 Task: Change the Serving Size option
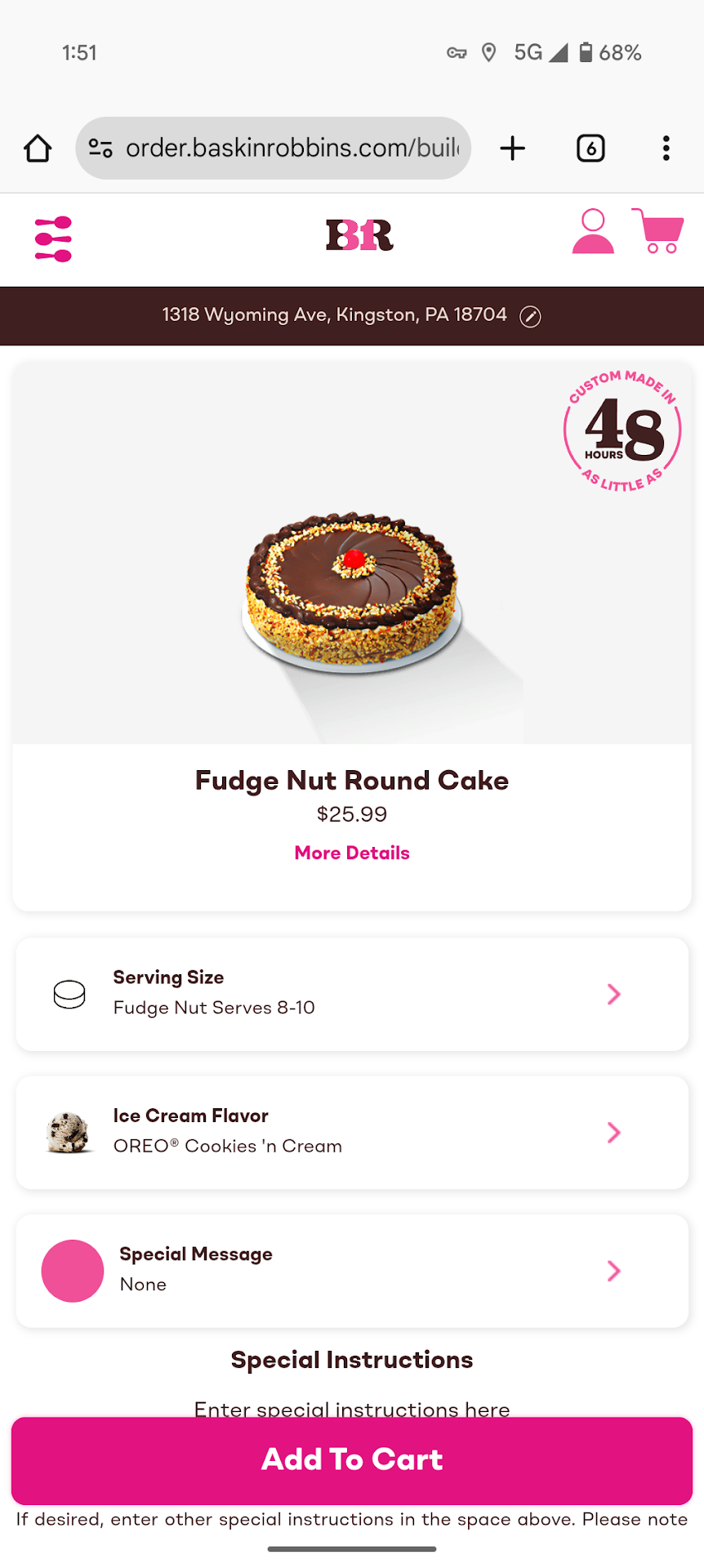click(352, 993)
